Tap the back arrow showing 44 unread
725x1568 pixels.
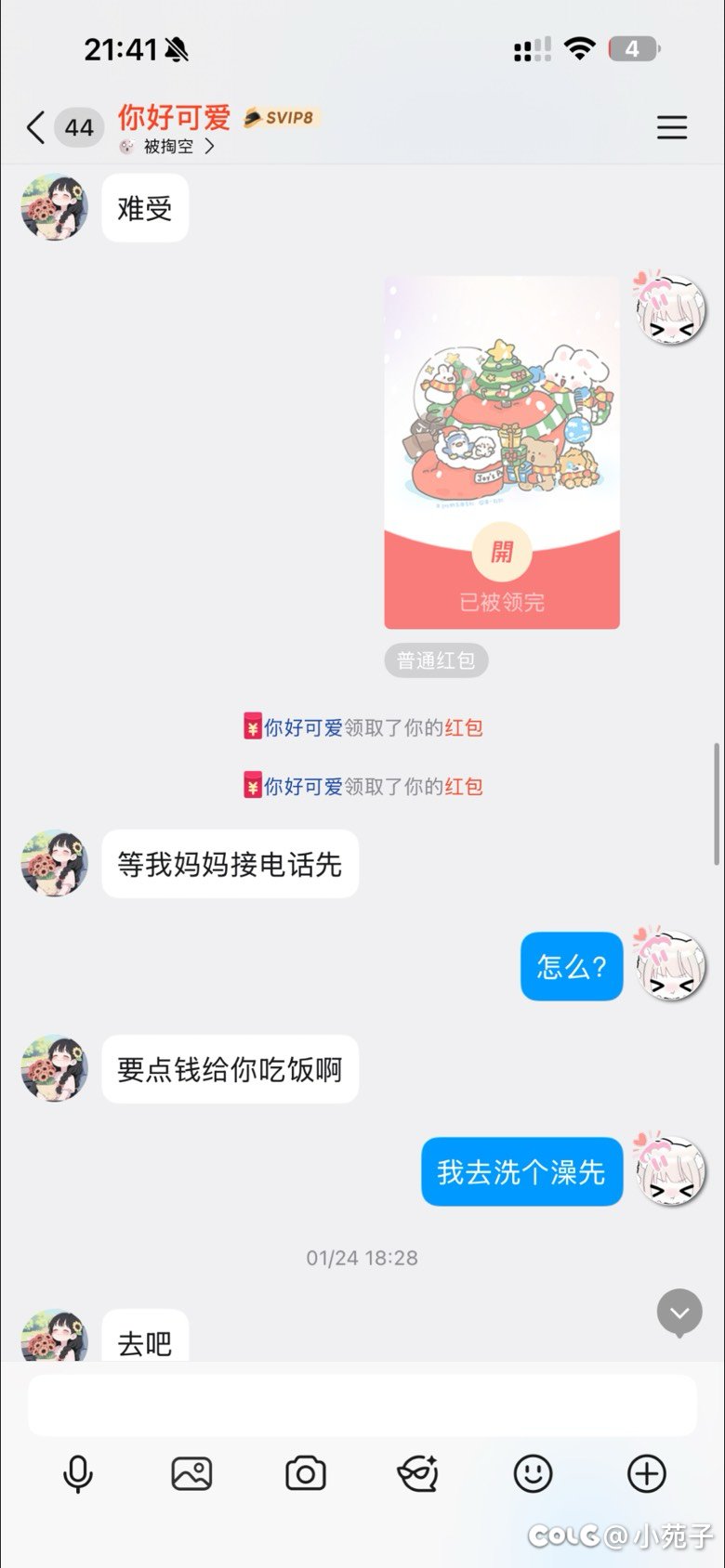pyautogui.click(x=56, y=127)
